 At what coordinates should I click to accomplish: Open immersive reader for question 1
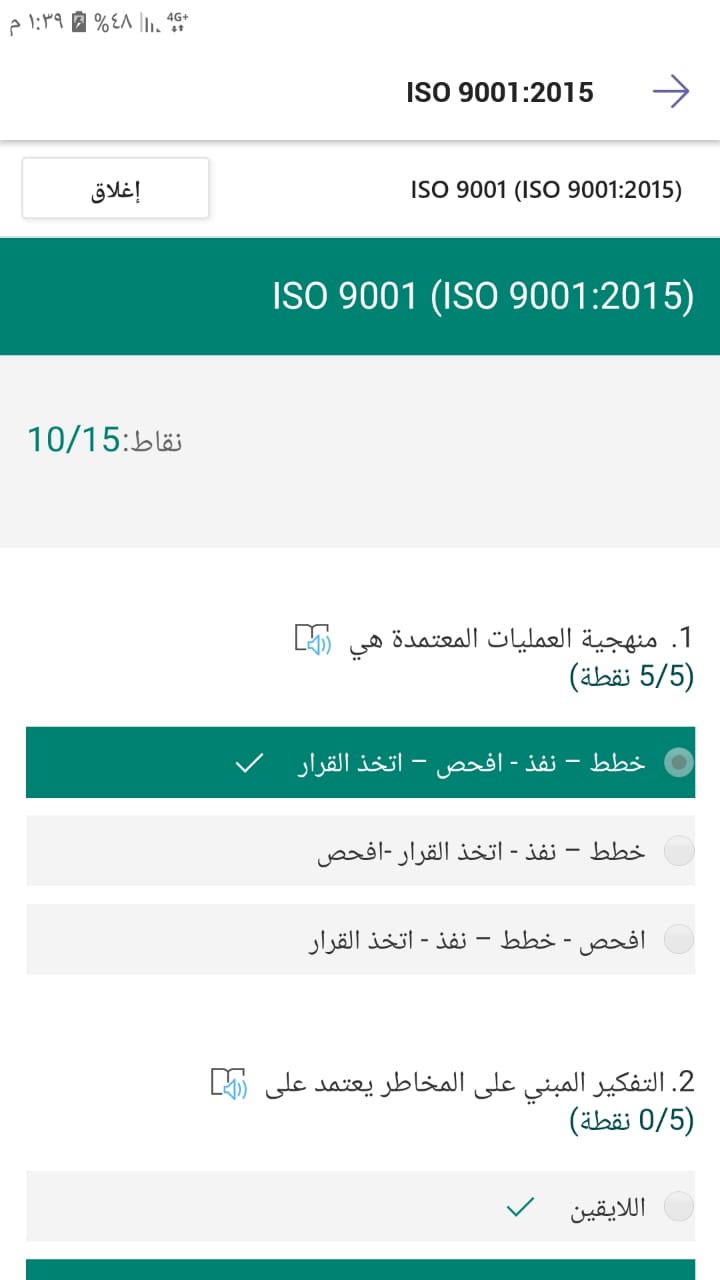pyautogui.click(x=311, y=638)
